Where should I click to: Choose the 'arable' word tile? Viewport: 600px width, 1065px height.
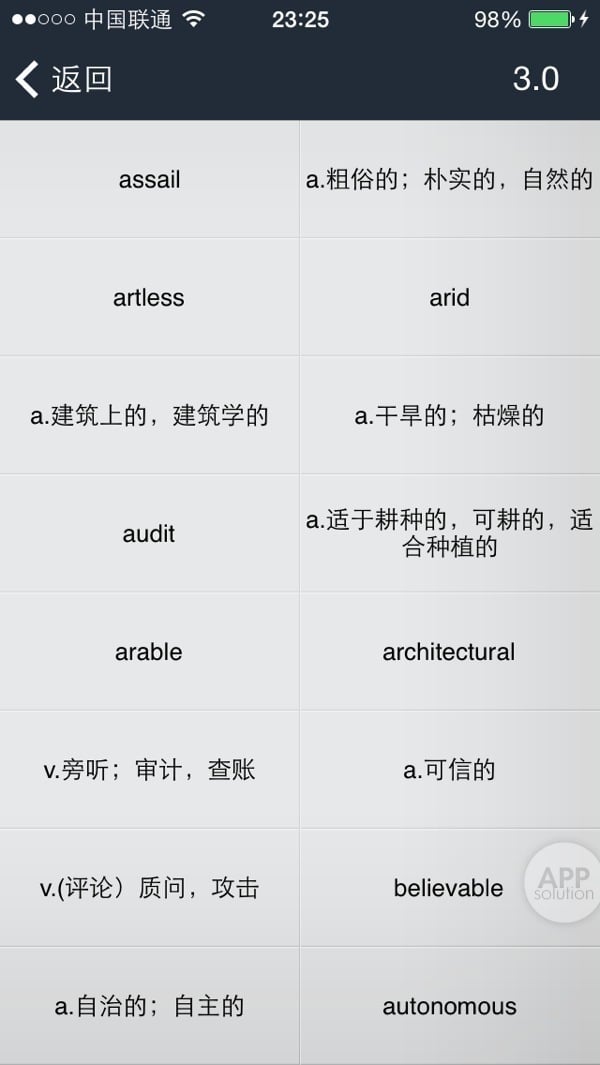click(x=149, y=652)
